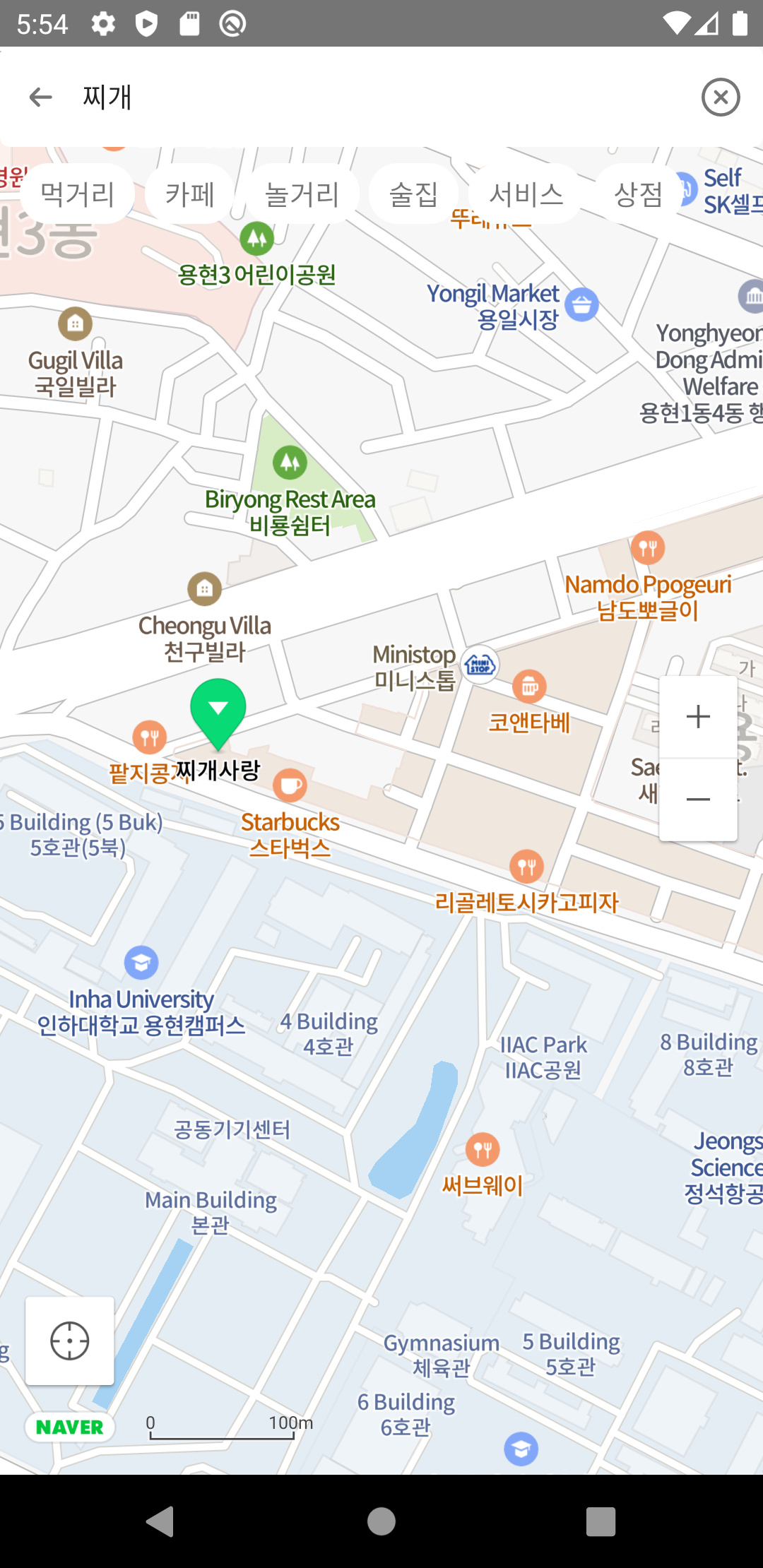
Task: Open the Yongil Market shopping icon
Action: pyautogui.click(x=581, y=304)
